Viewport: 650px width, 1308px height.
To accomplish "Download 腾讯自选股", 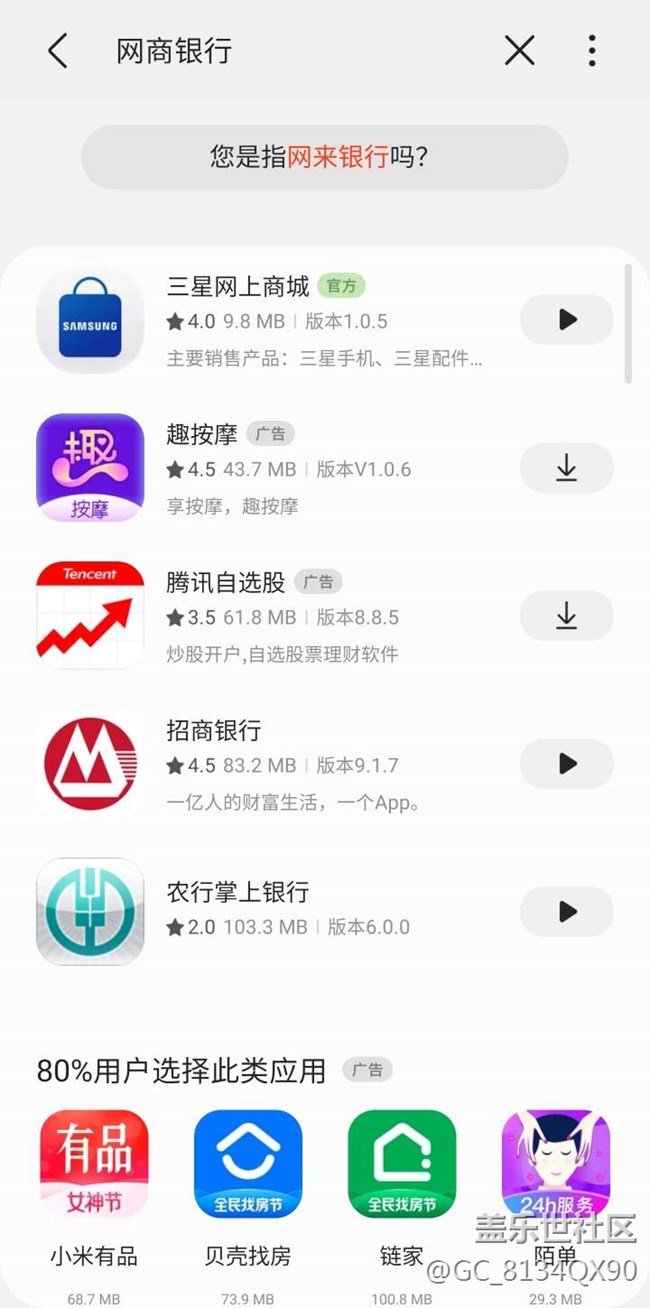I will pyautogui.click(x=566, y=616).
